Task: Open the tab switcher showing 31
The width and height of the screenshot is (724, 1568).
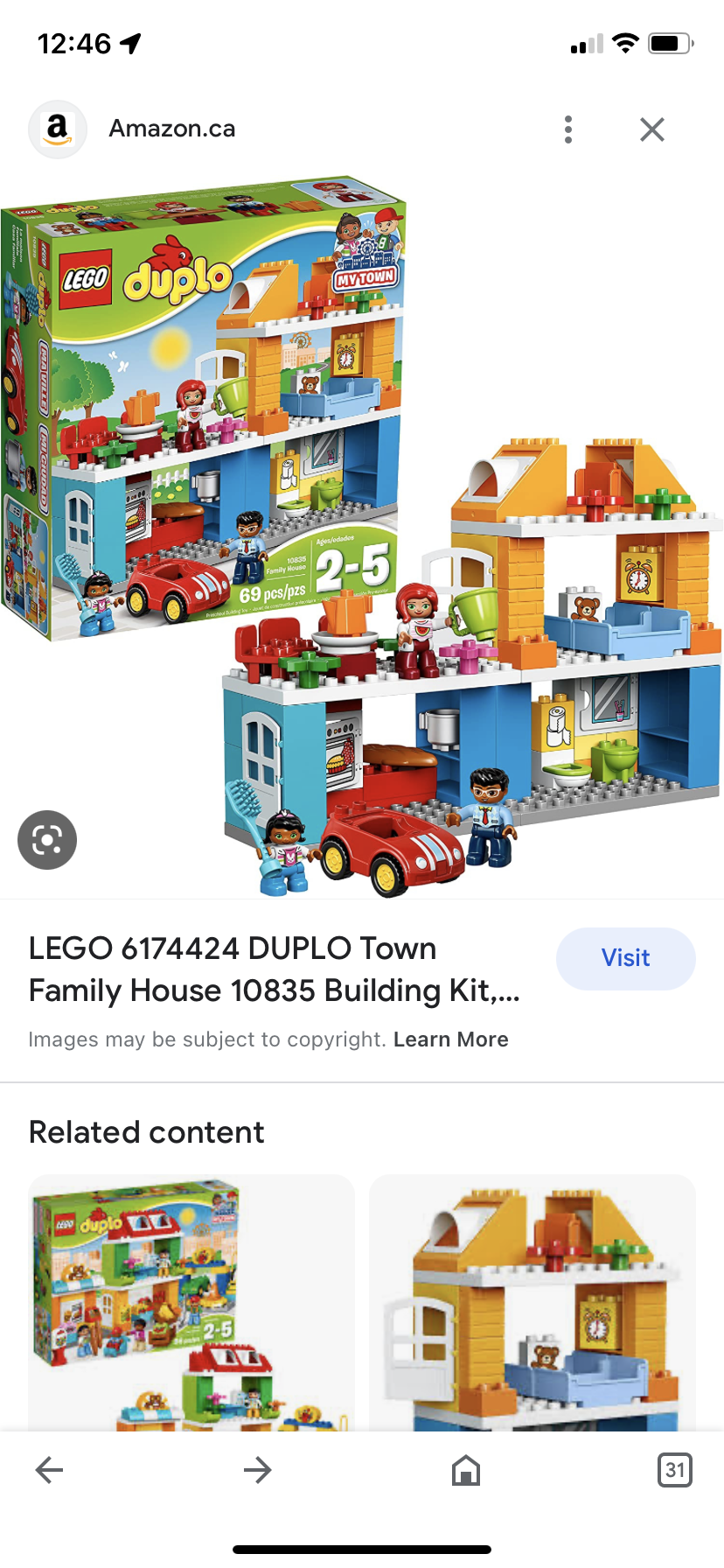Action: pos(674,1470)
